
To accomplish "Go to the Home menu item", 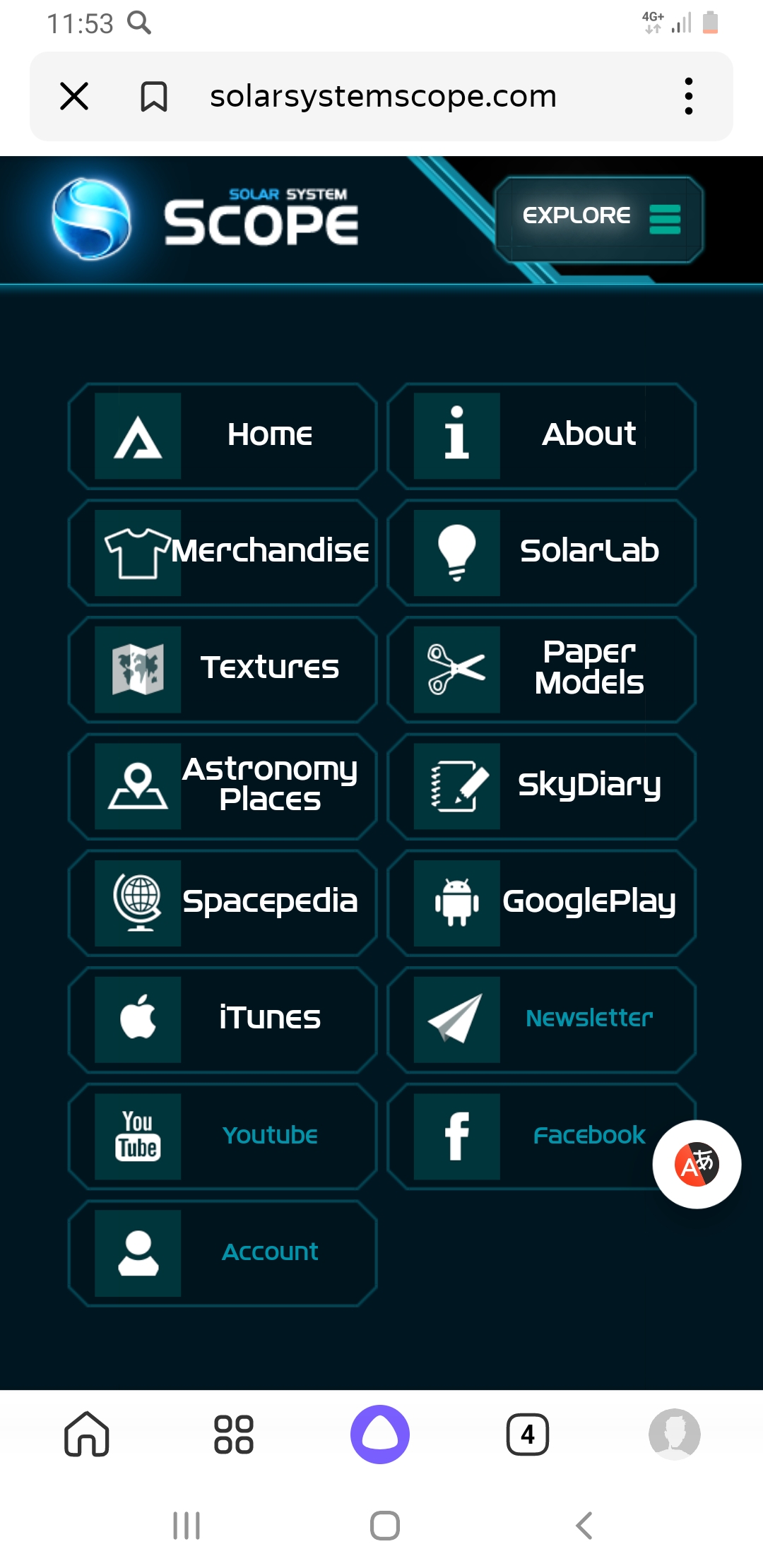I will coord(223,436).
